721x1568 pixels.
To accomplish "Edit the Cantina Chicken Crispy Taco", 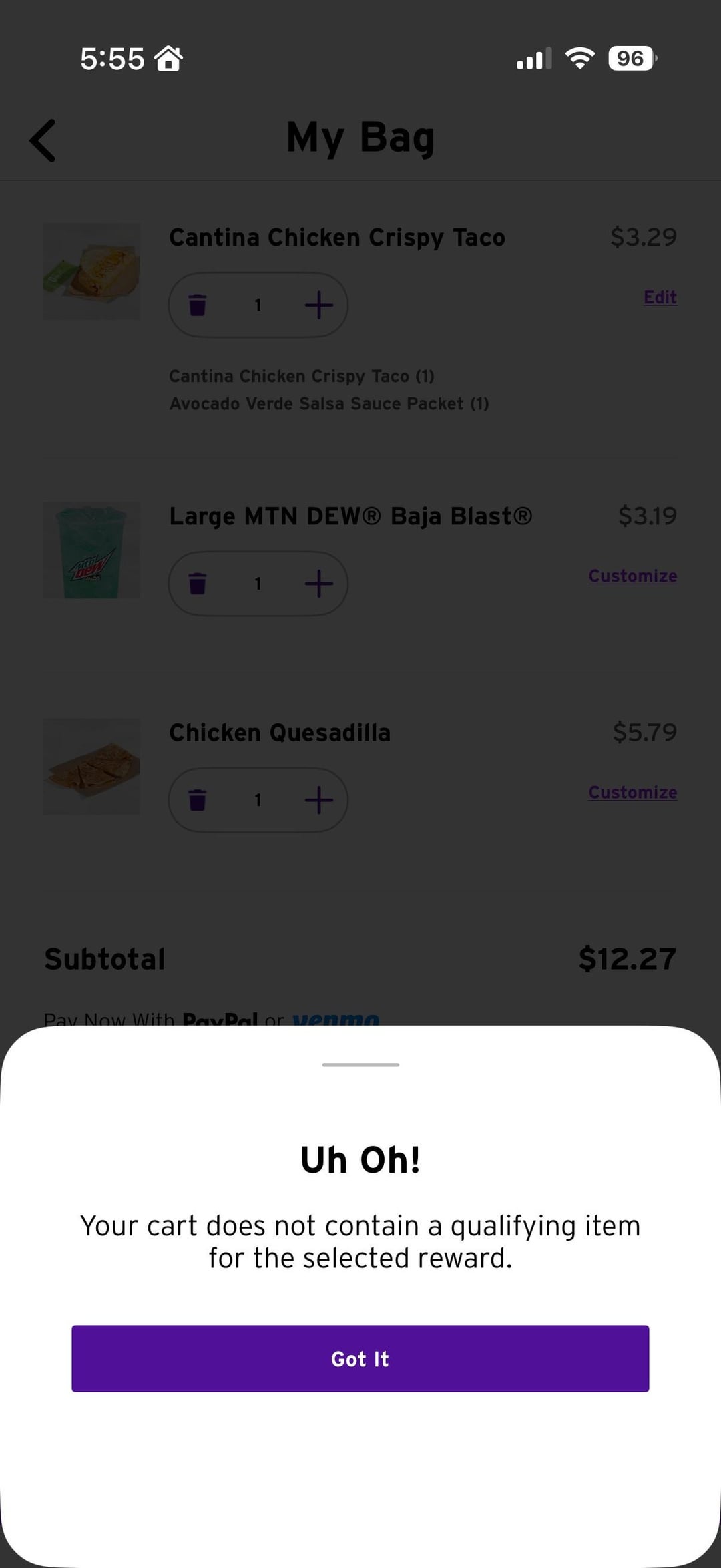I will coord(660,297).
